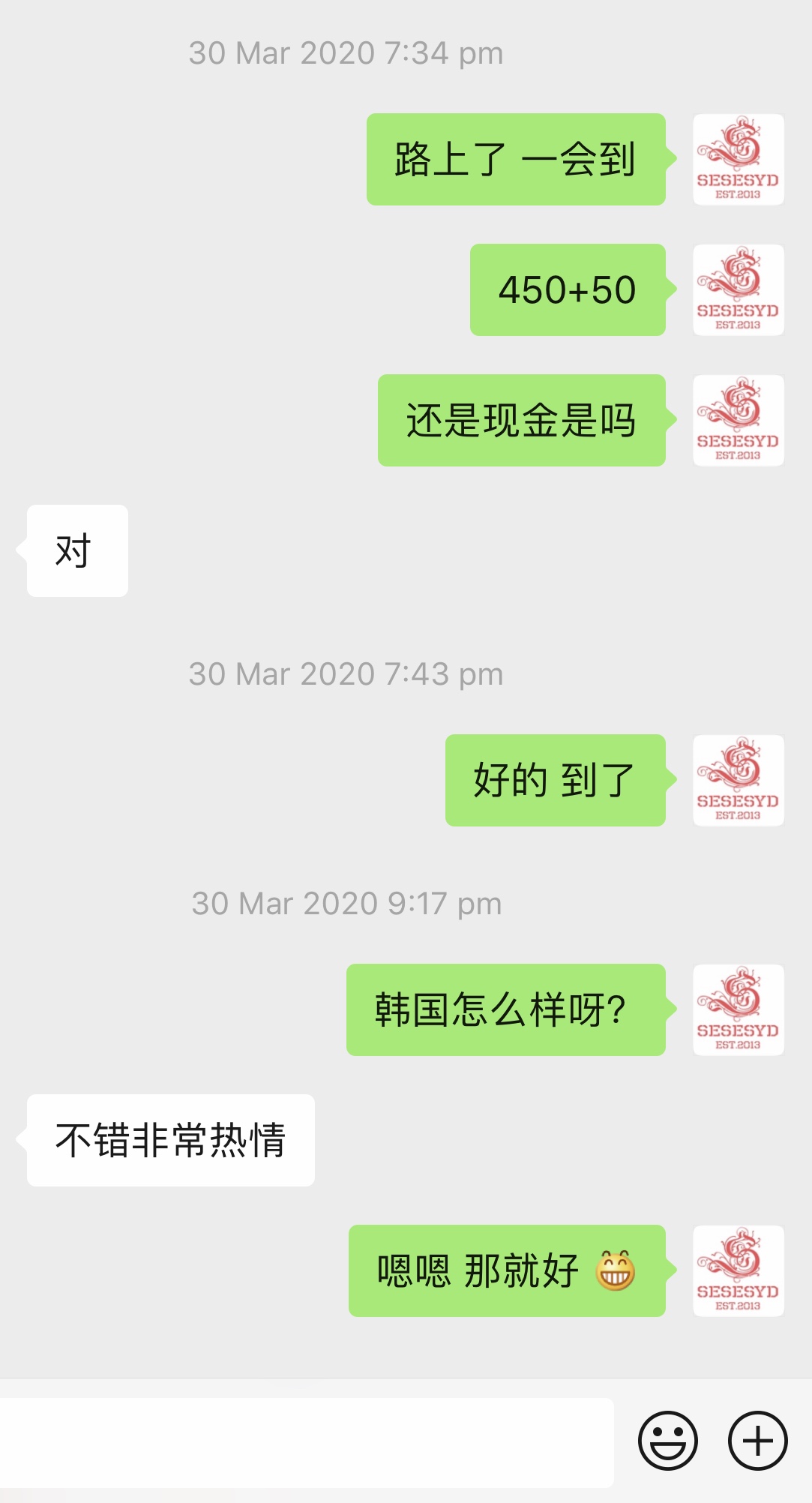Open the emoji sticker panel
This screenshot has width=812, height=1503.
(x=667, y=1441)
